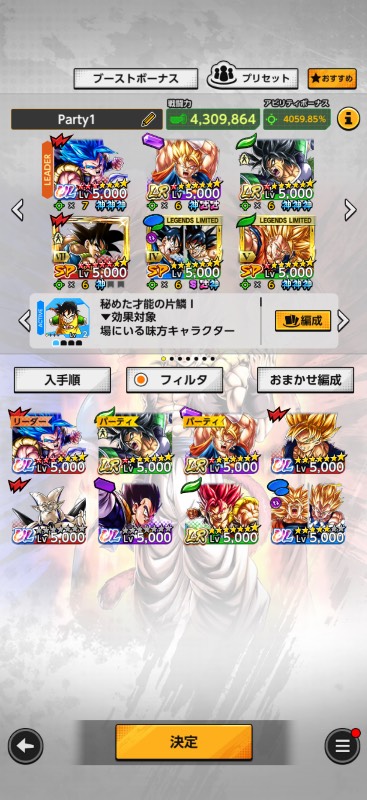Image resolution: width=367 pixels, height=800 pixels.
Task: Go back with the round arrow button
Action: pos(26,746)
